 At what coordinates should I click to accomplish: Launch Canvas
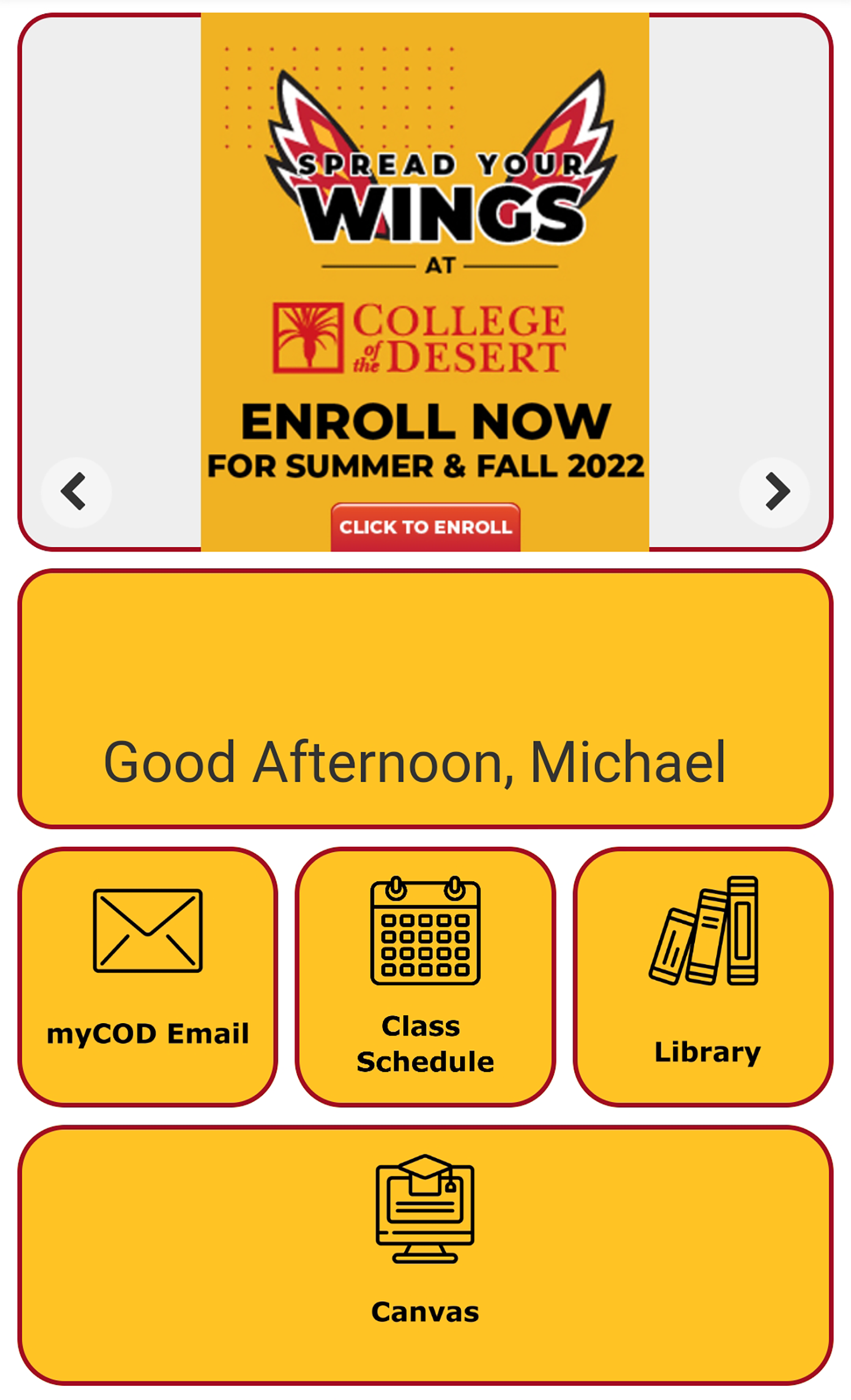point(425,1255)
